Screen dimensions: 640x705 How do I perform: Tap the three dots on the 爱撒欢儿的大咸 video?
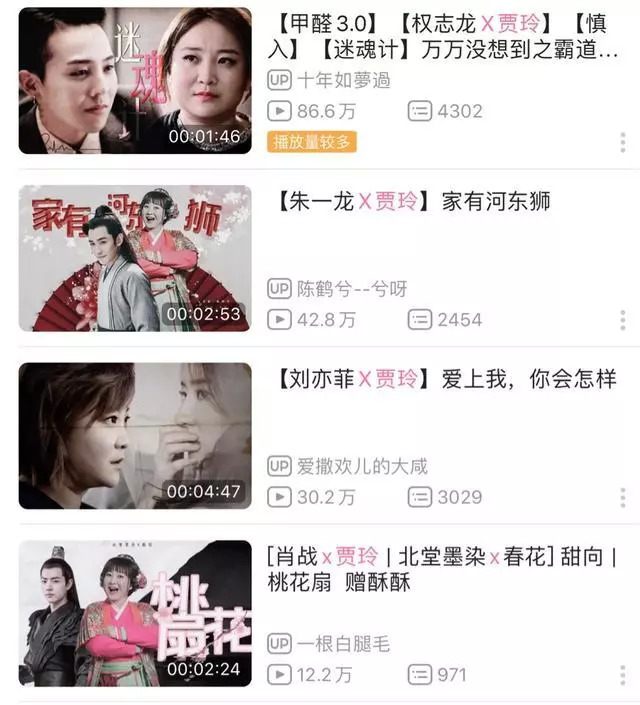pos(622,497)
